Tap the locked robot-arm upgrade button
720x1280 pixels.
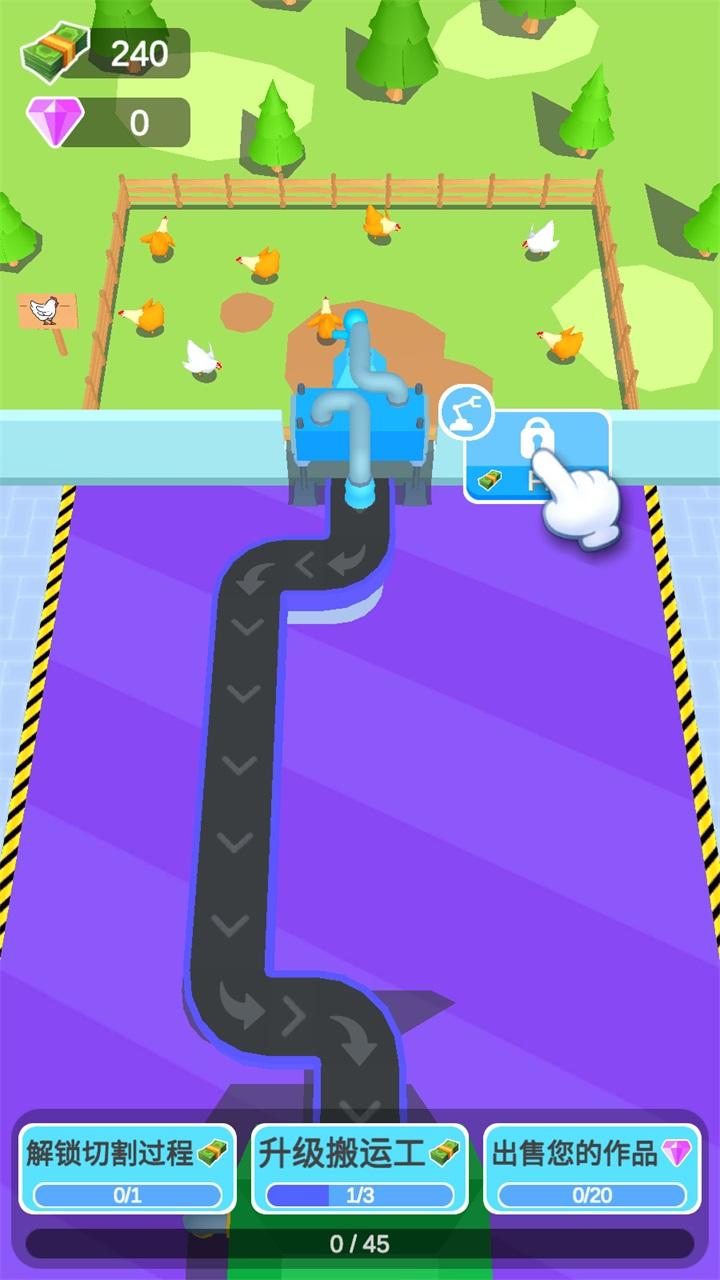pos(536,455)
